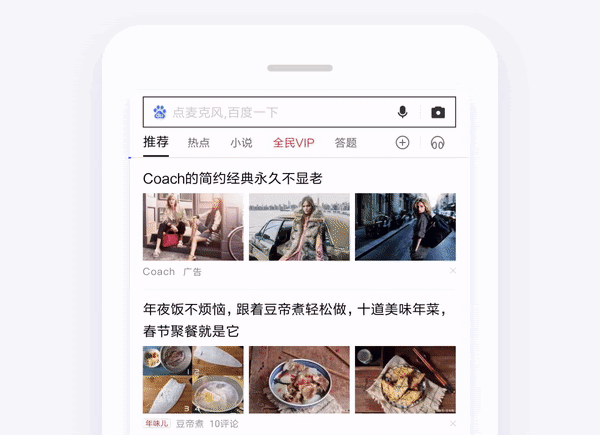Add channels with the plus icon

(402, 143)
